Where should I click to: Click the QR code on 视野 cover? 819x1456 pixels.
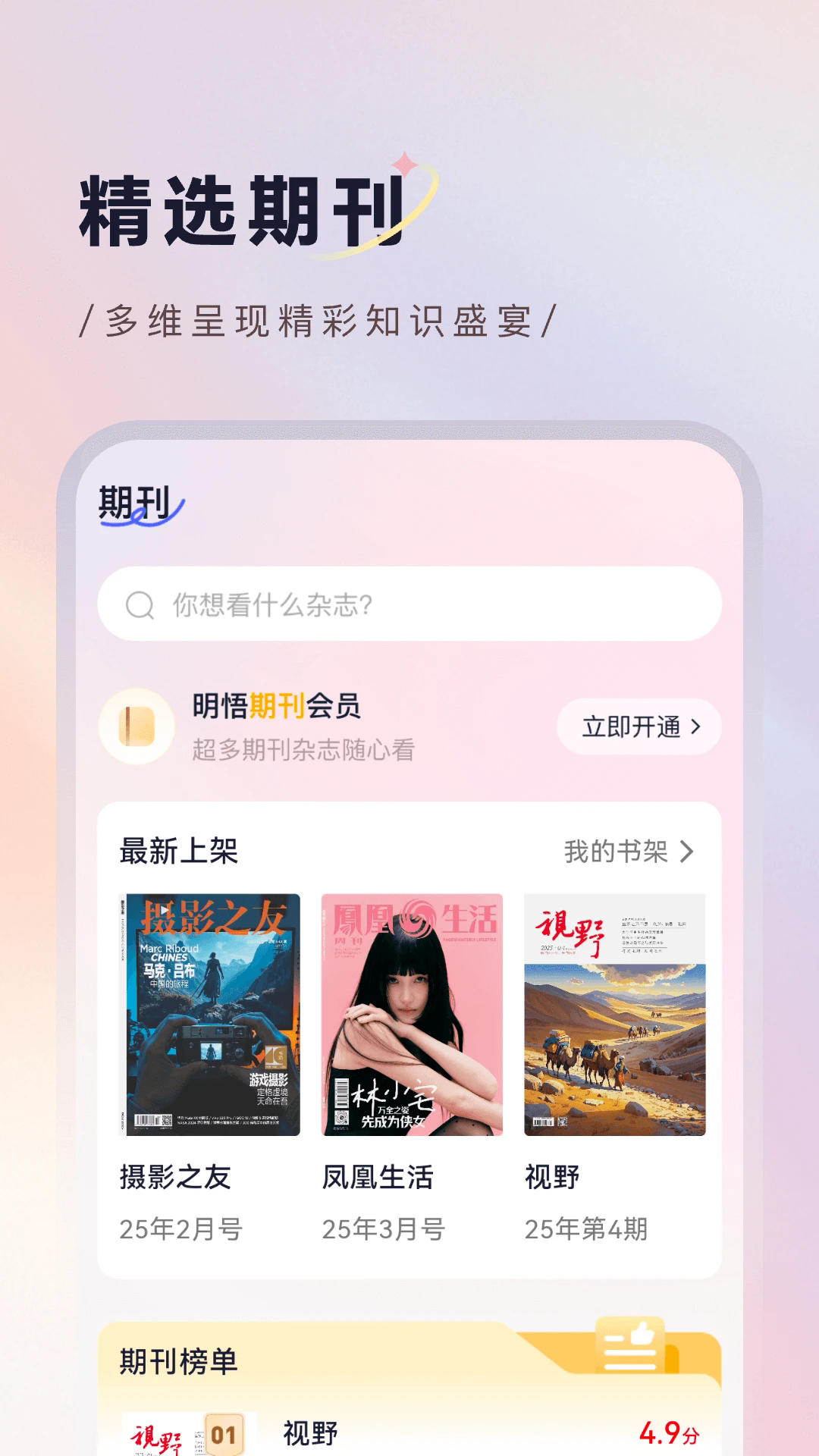(x=564, y=1121)
